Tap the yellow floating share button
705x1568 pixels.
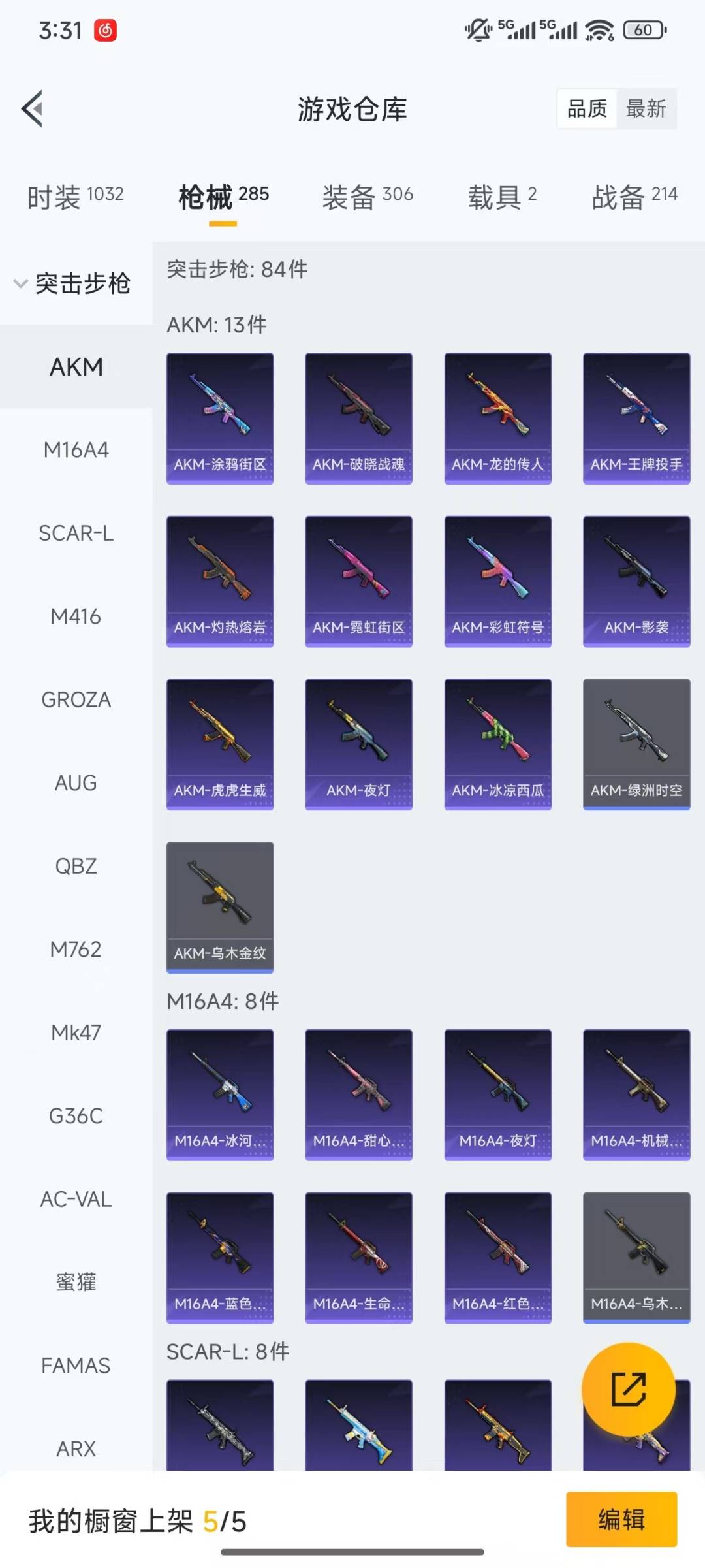(x=628, y=1388)
